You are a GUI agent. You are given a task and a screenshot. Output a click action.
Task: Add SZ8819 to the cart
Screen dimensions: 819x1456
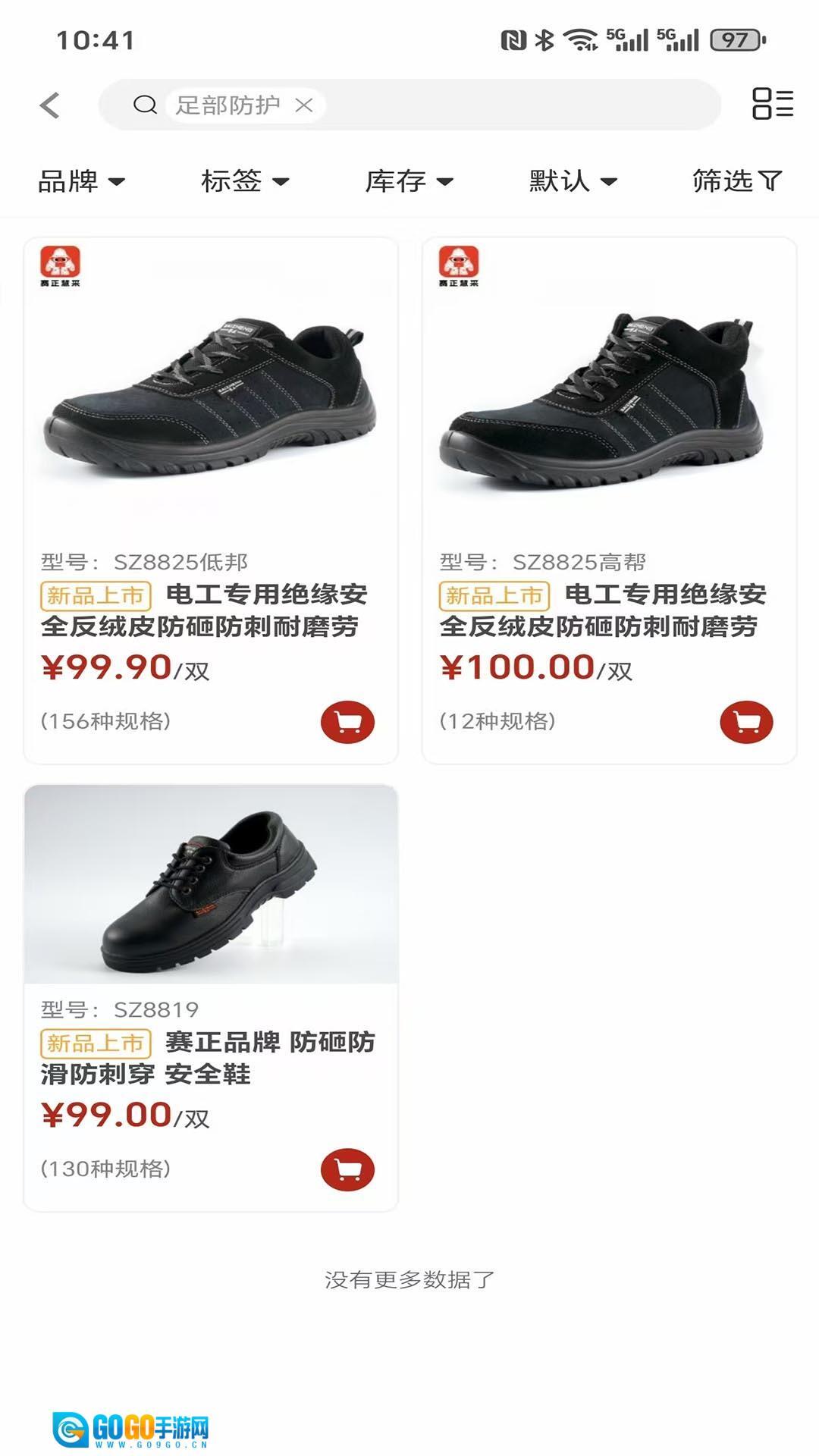pyautogui.click(x=347, y=1169)
